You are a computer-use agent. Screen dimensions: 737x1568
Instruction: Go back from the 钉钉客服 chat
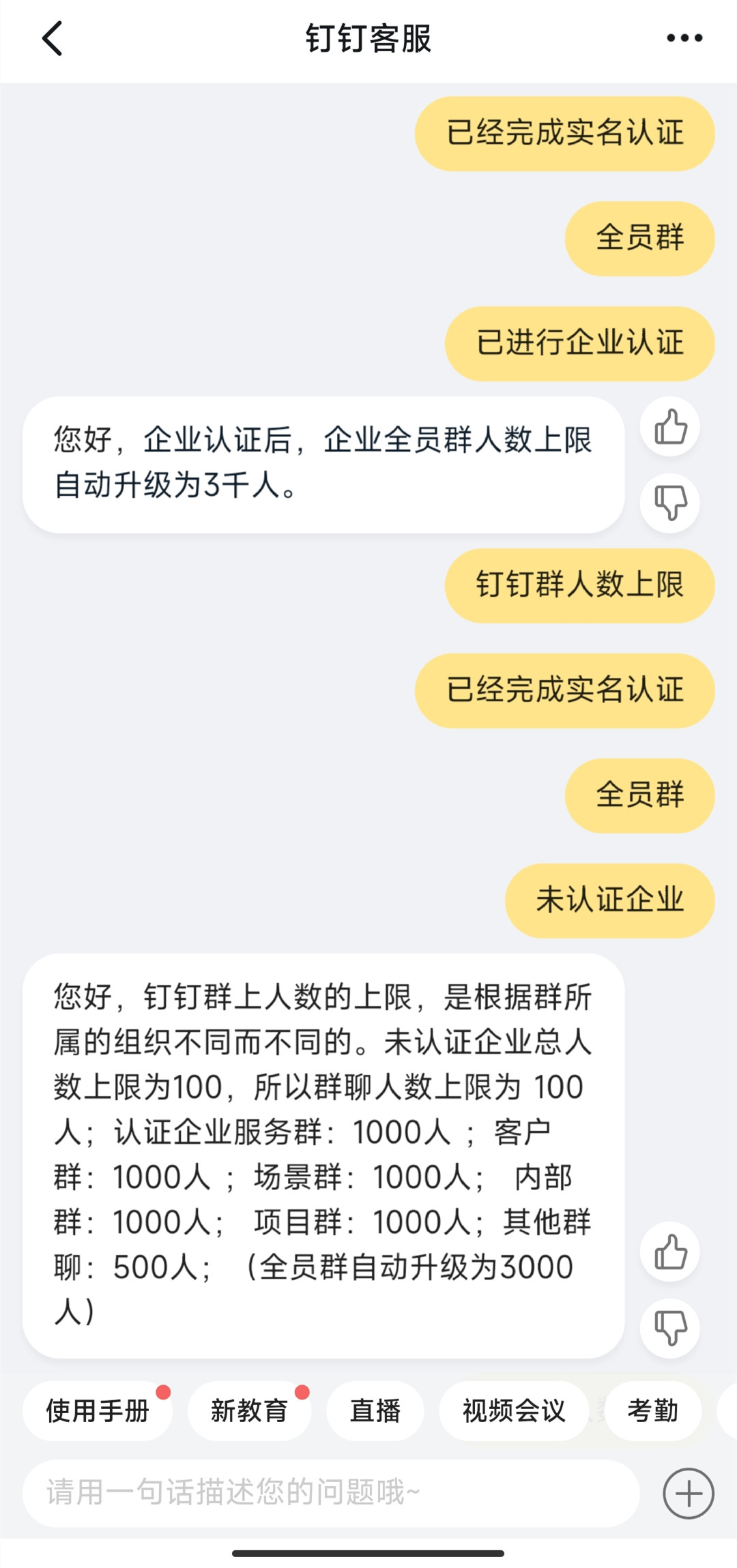coord(53,38)
